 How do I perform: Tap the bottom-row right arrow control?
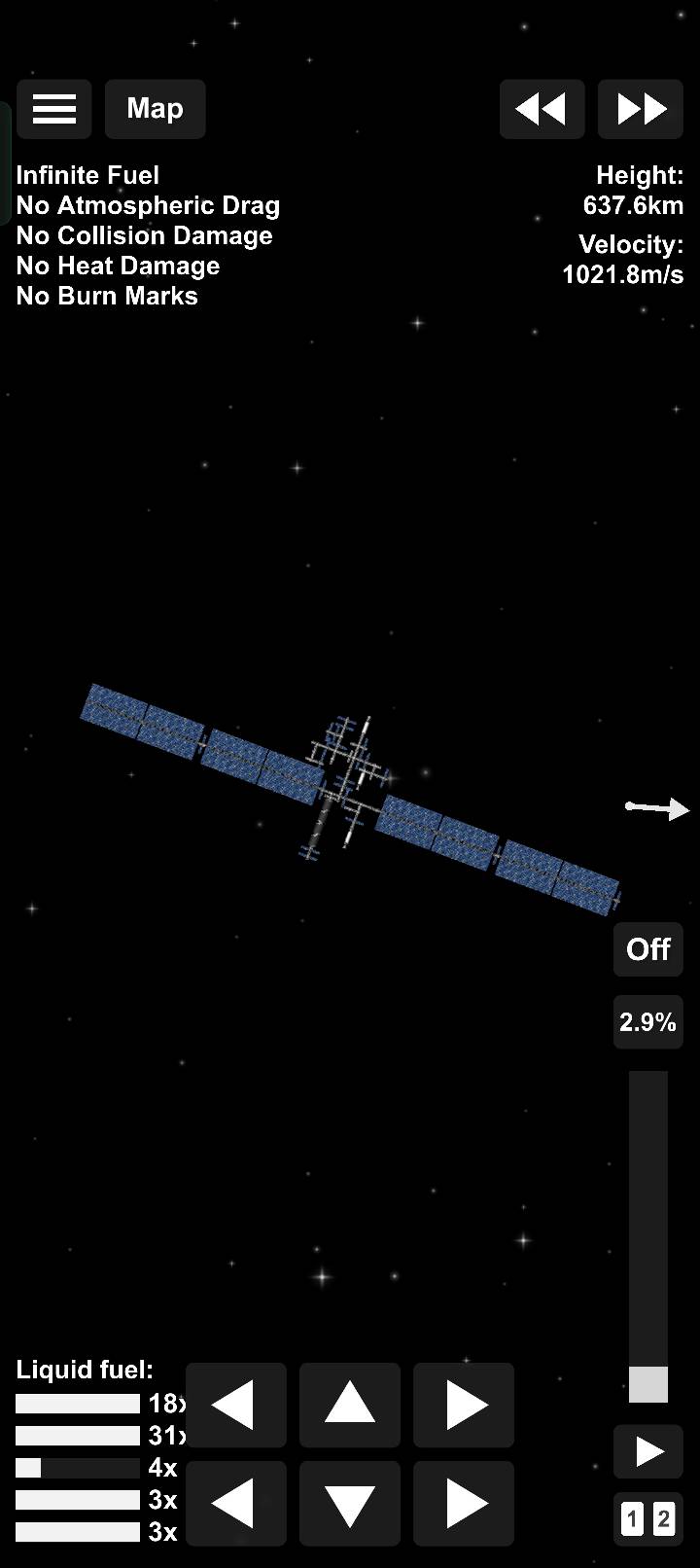click(464, 1503)
